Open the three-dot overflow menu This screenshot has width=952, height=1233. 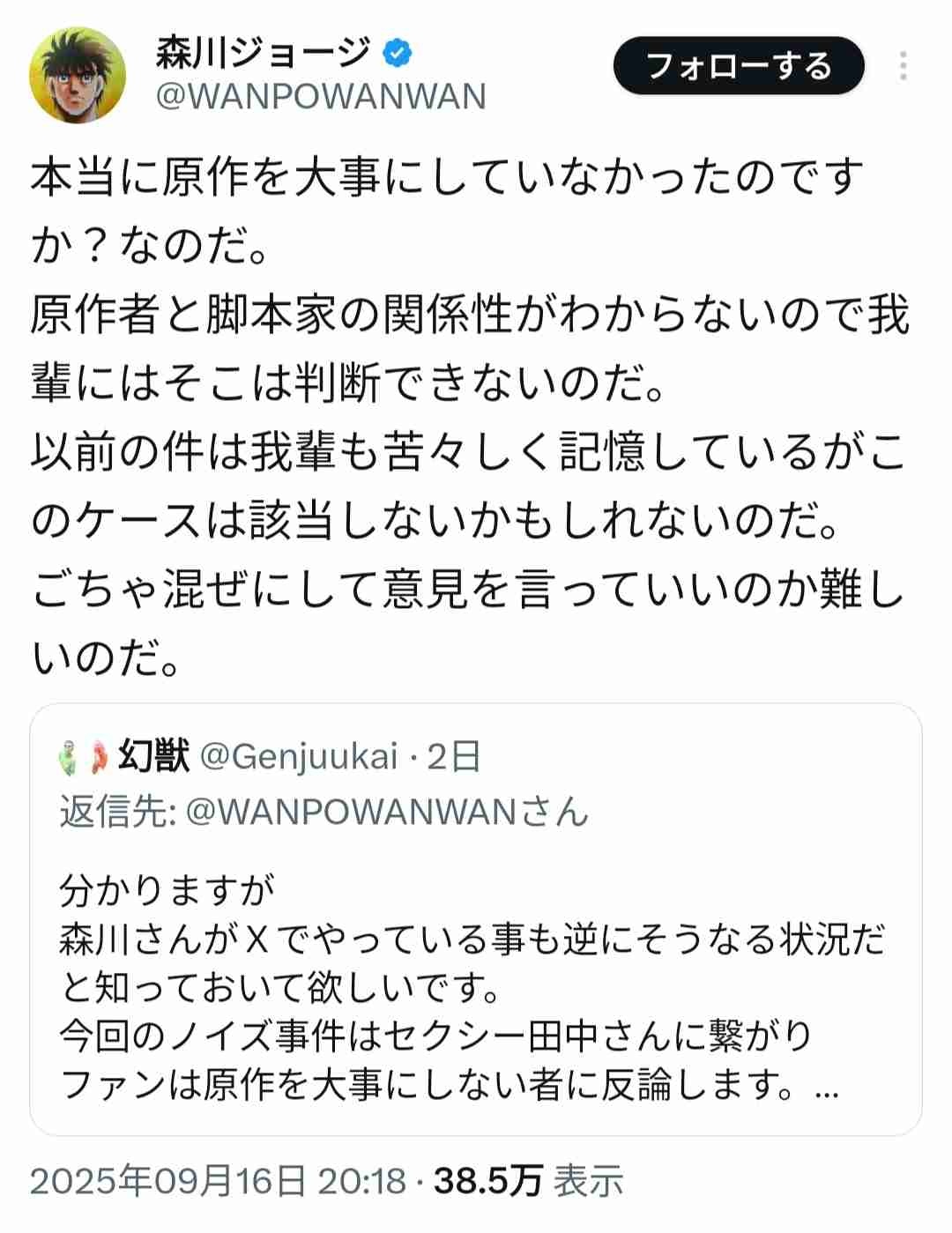tap(903, 66)
